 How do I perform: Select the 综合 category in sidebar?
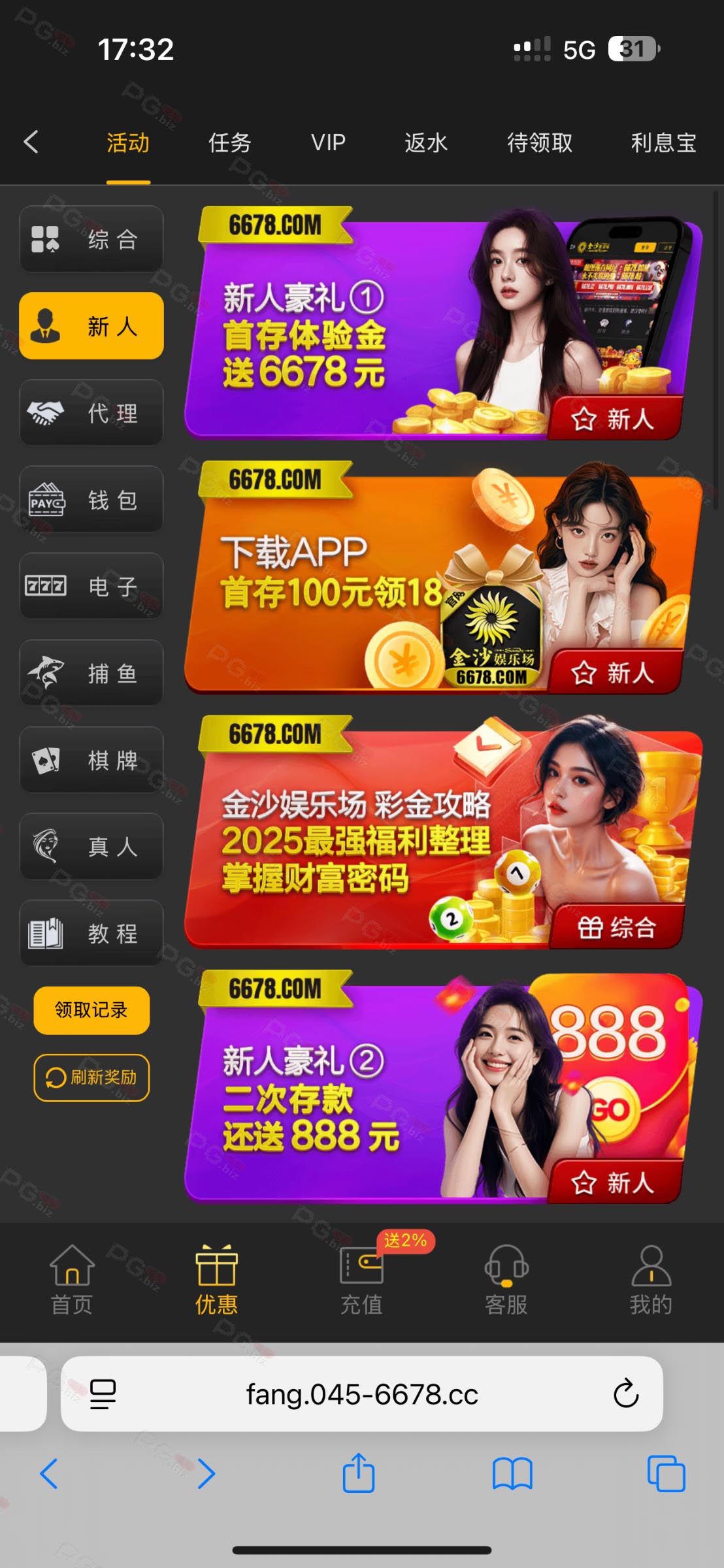pyautogui.click(x=91, y=239)
